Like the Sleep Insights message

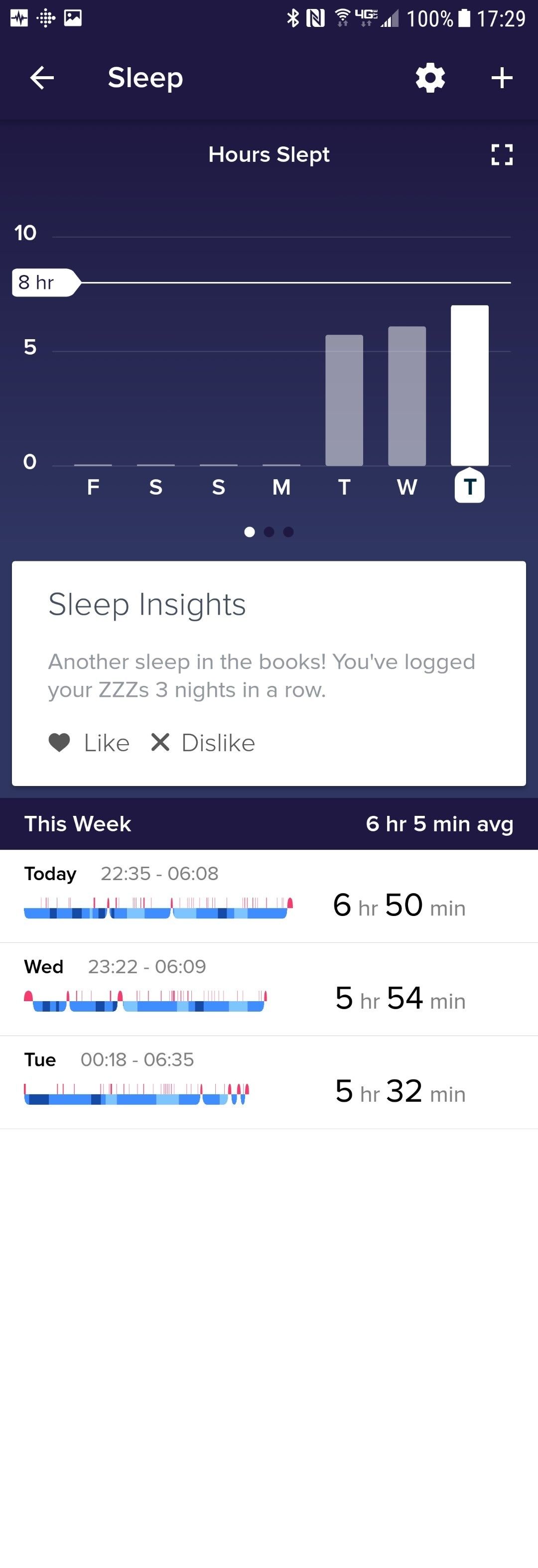click(90, 743)
